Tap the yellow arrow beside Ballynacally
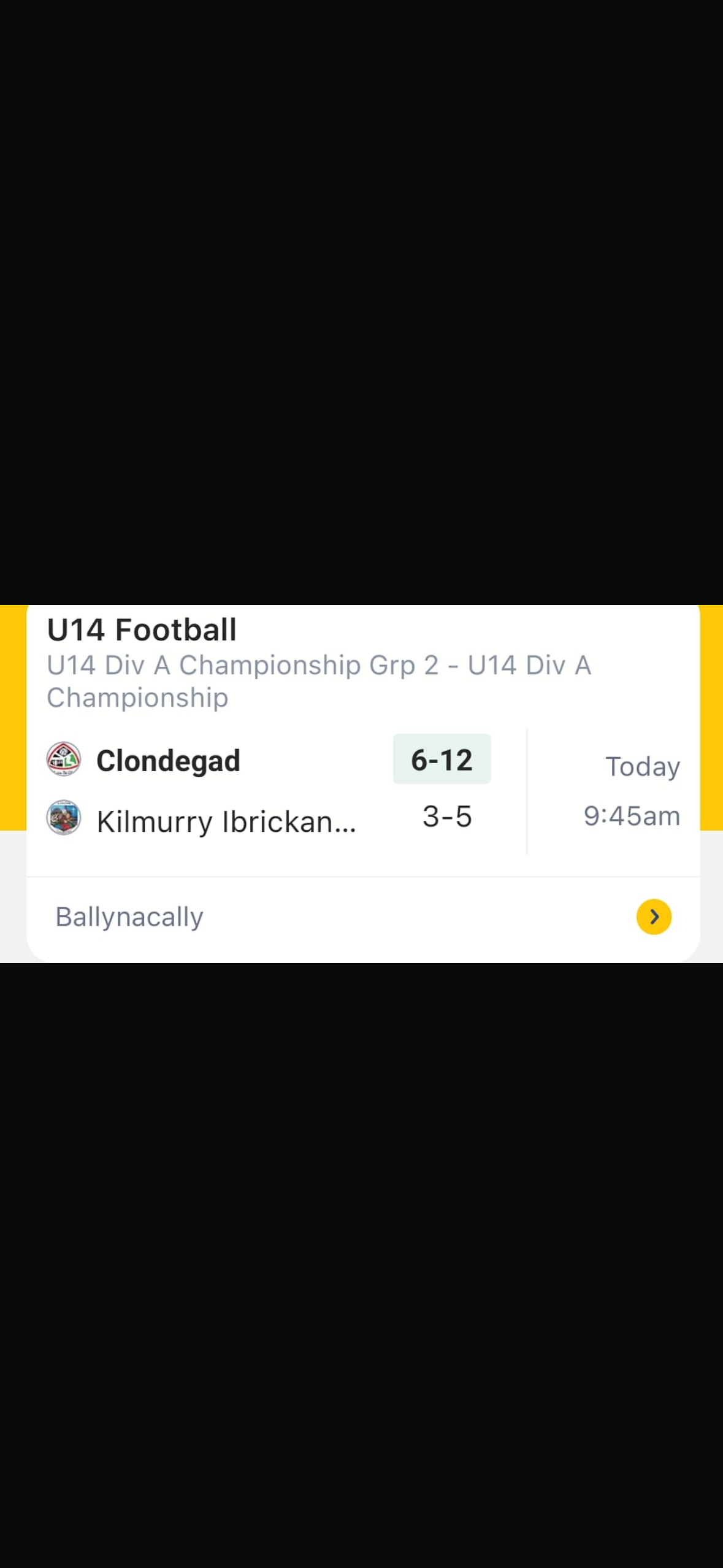Screen dimensions: 723x1568 [654, 917]
